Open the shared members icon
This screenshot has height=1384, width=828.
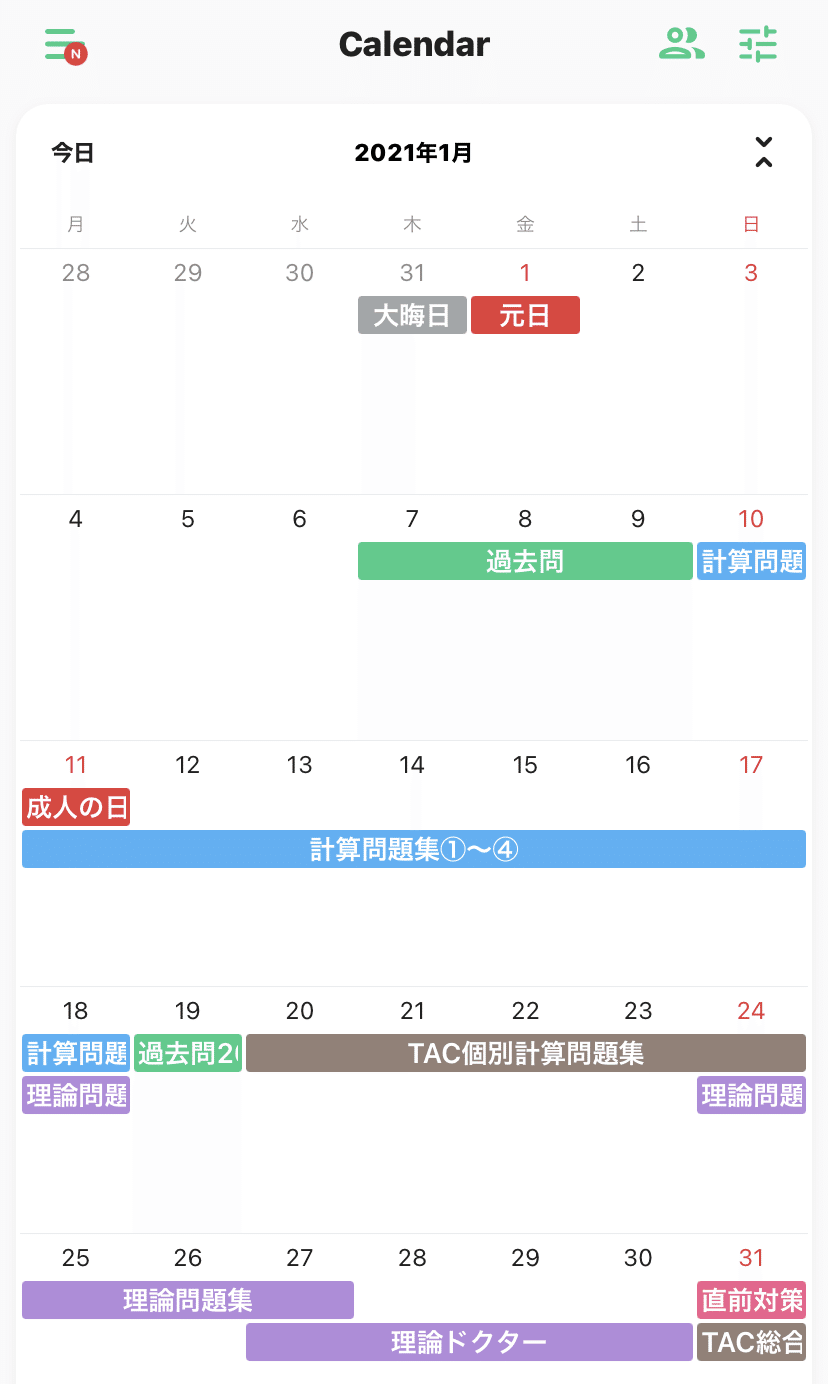tap(681, 44)
